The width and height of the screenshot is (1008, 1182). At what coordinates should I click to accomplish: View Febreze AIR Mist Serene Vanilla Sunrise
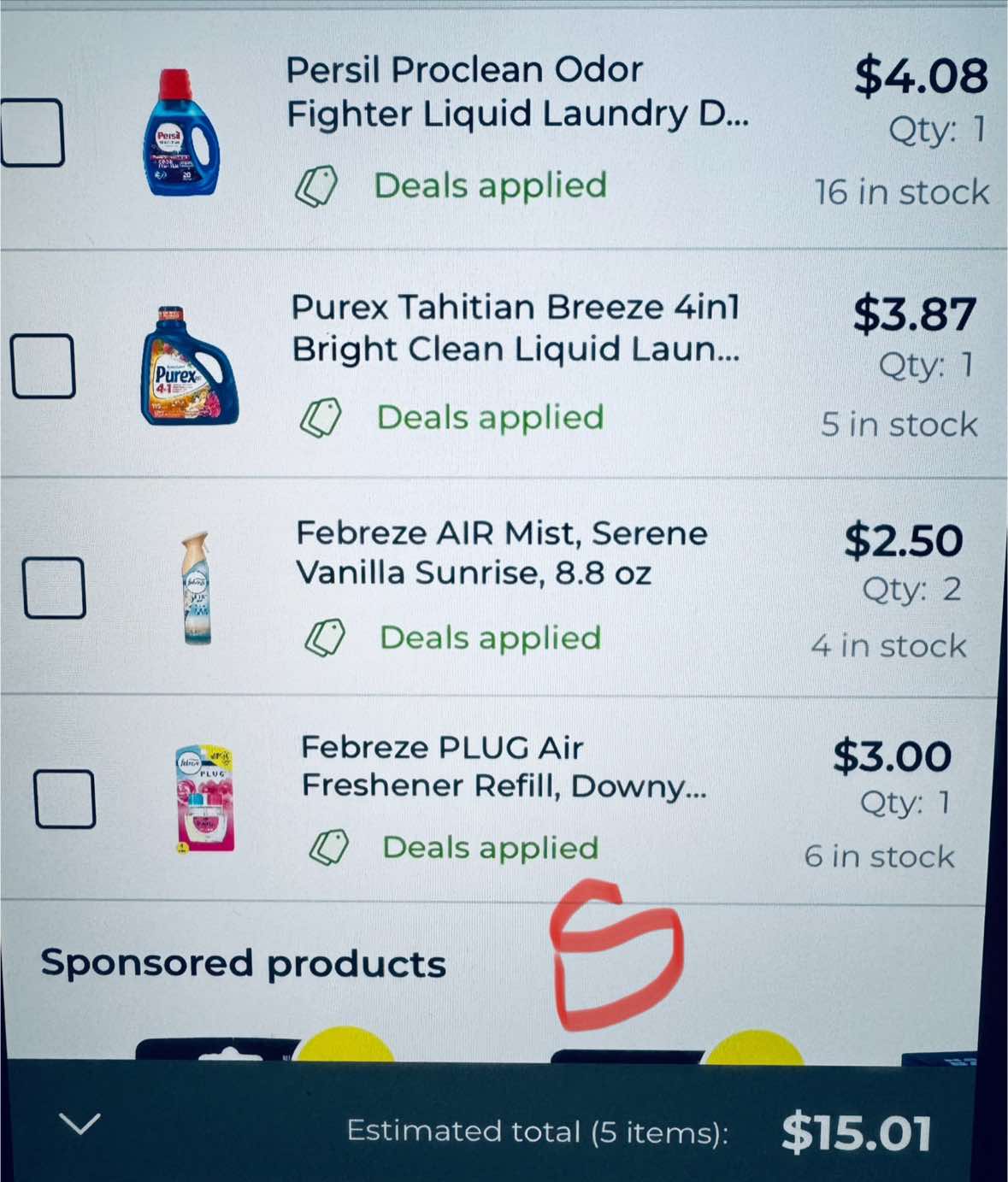click(501, 552)
